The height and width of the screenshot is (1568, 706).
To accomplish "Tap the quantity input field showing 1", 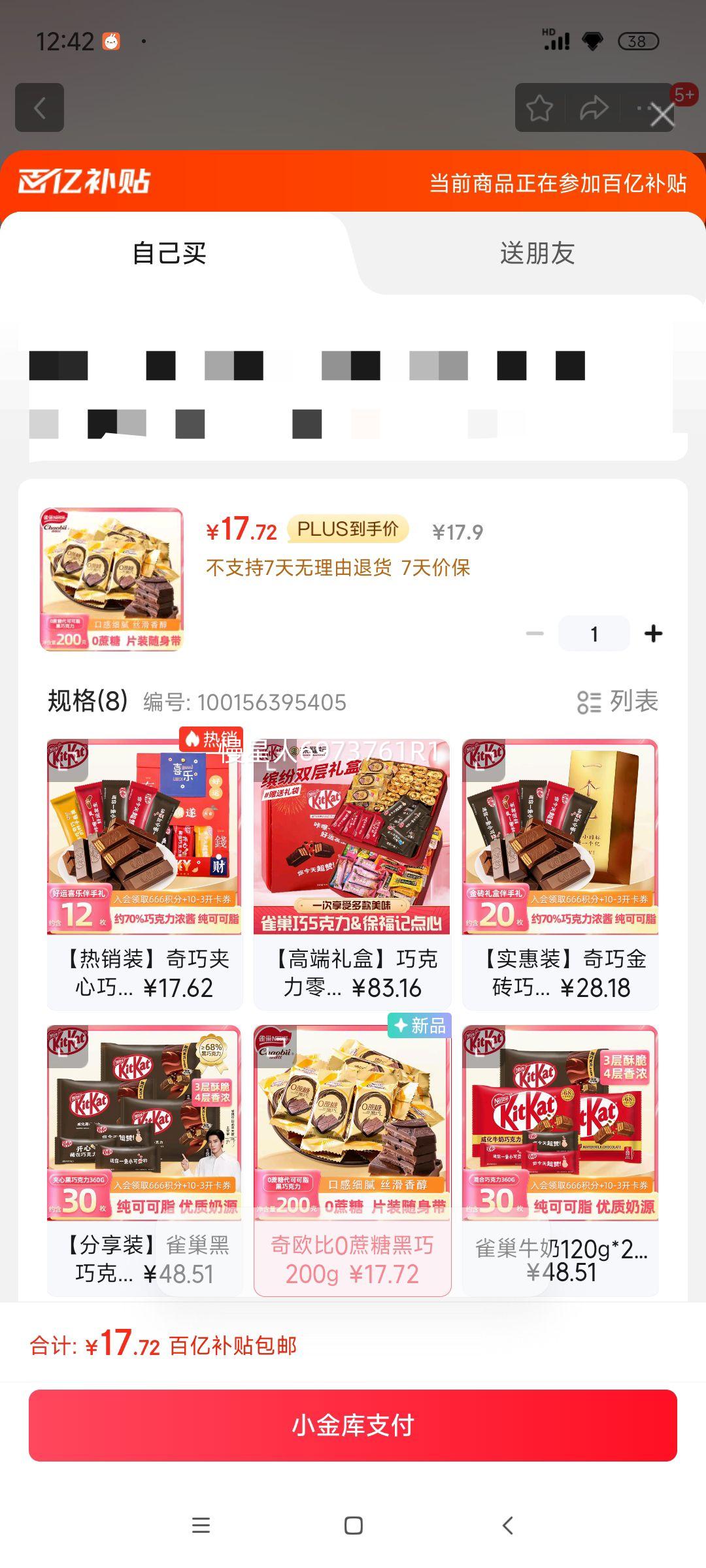I will tap(593, 632).
